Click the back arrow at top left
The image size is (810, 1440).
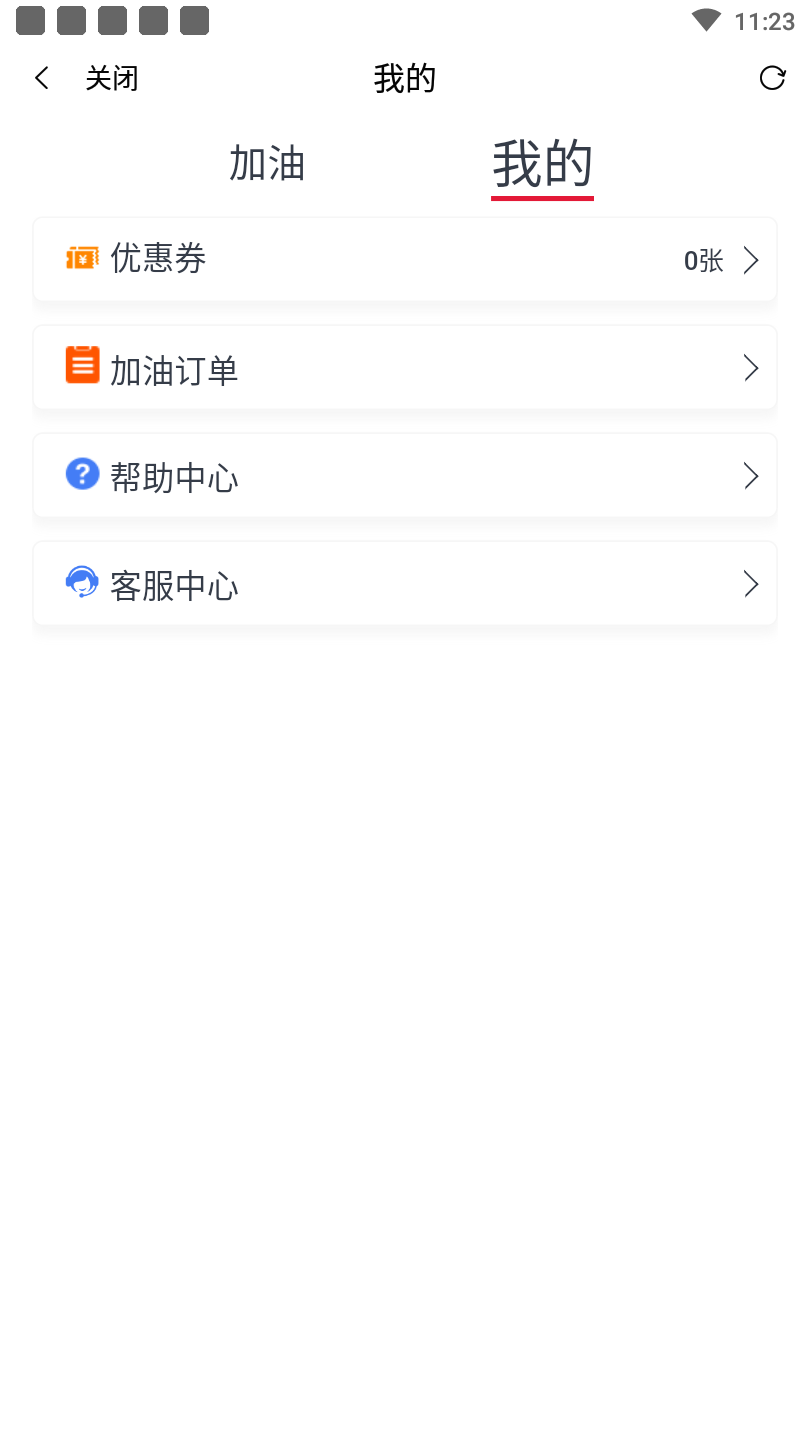tap(41, 77)
